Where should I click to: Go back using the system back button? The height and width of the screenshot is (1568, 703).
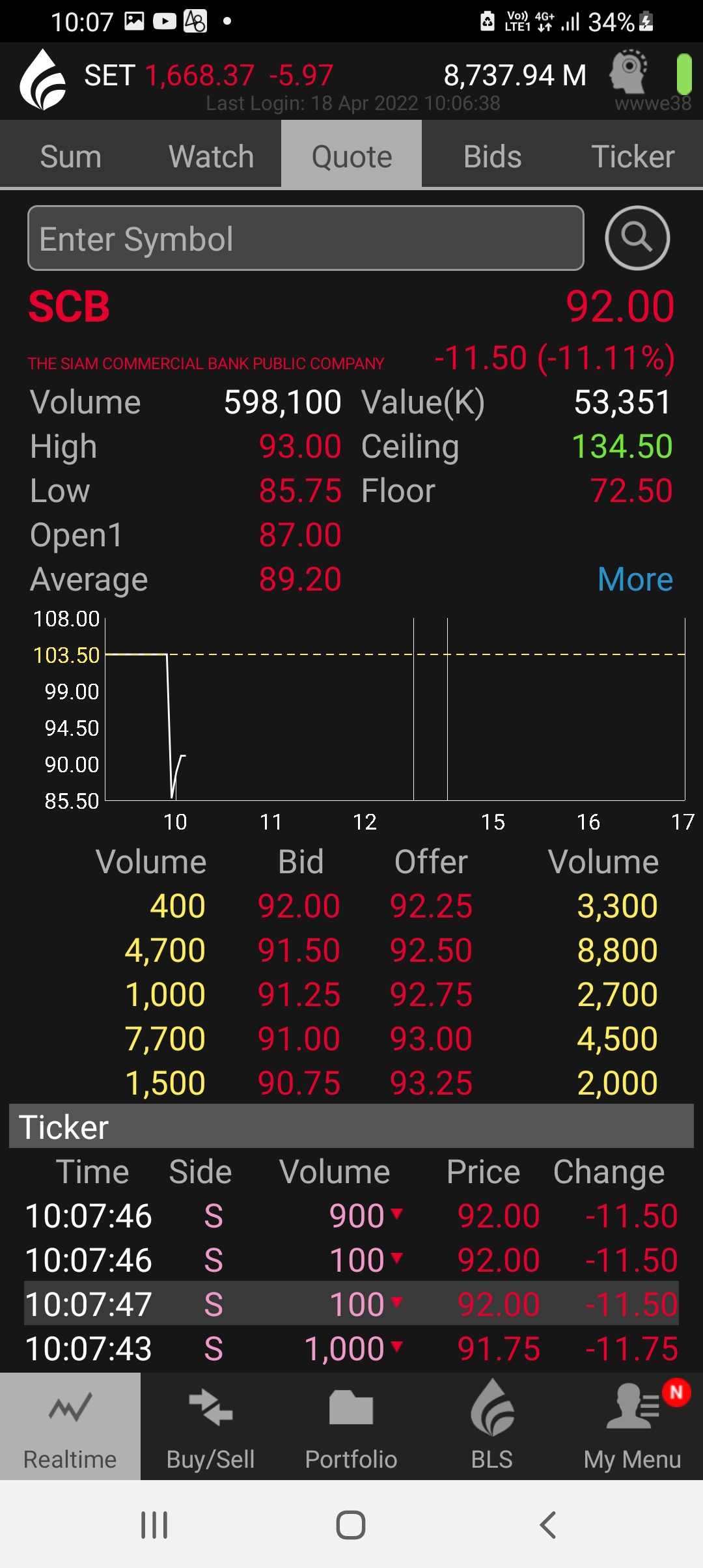[548, 1525]
